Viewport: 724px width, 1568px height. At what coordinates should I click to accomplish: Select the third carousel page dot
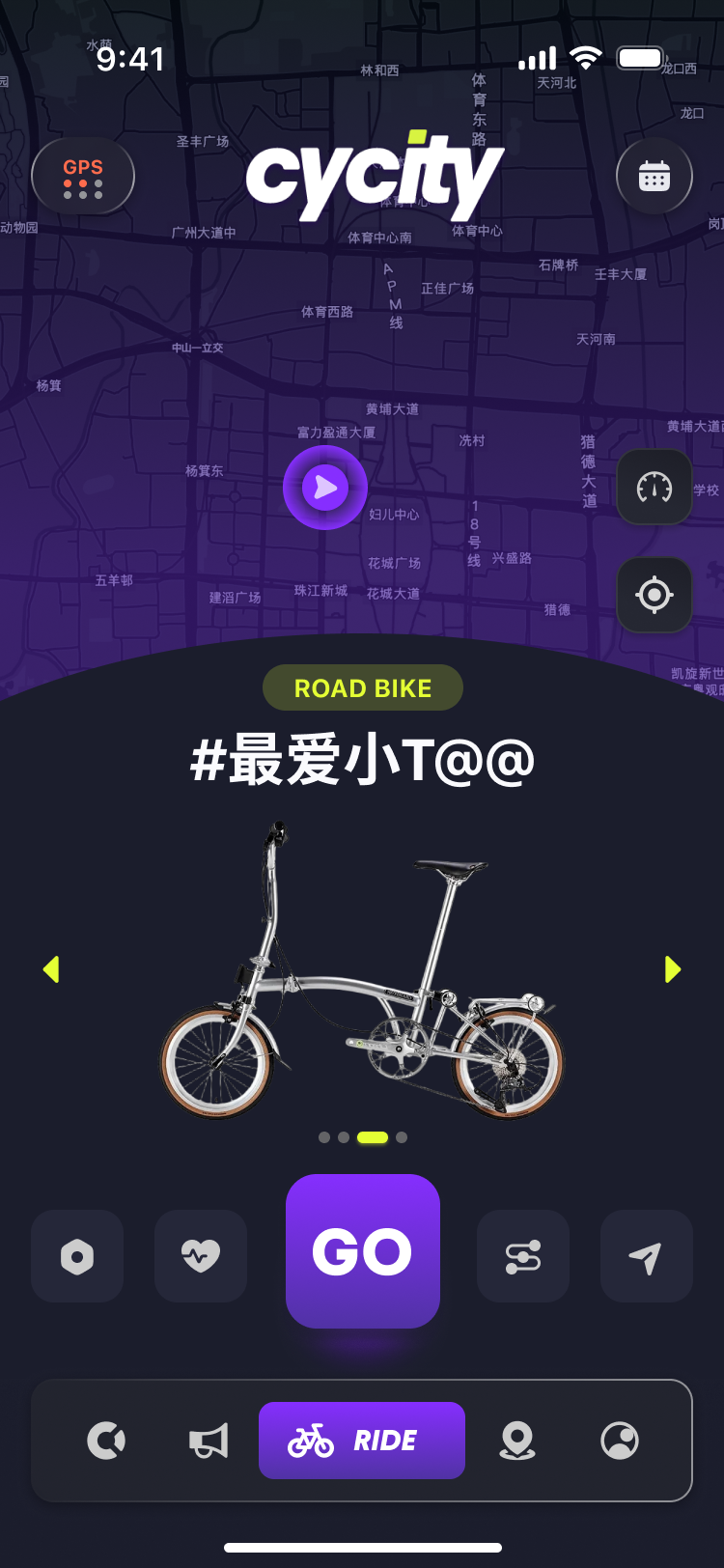pos(372,1137)
